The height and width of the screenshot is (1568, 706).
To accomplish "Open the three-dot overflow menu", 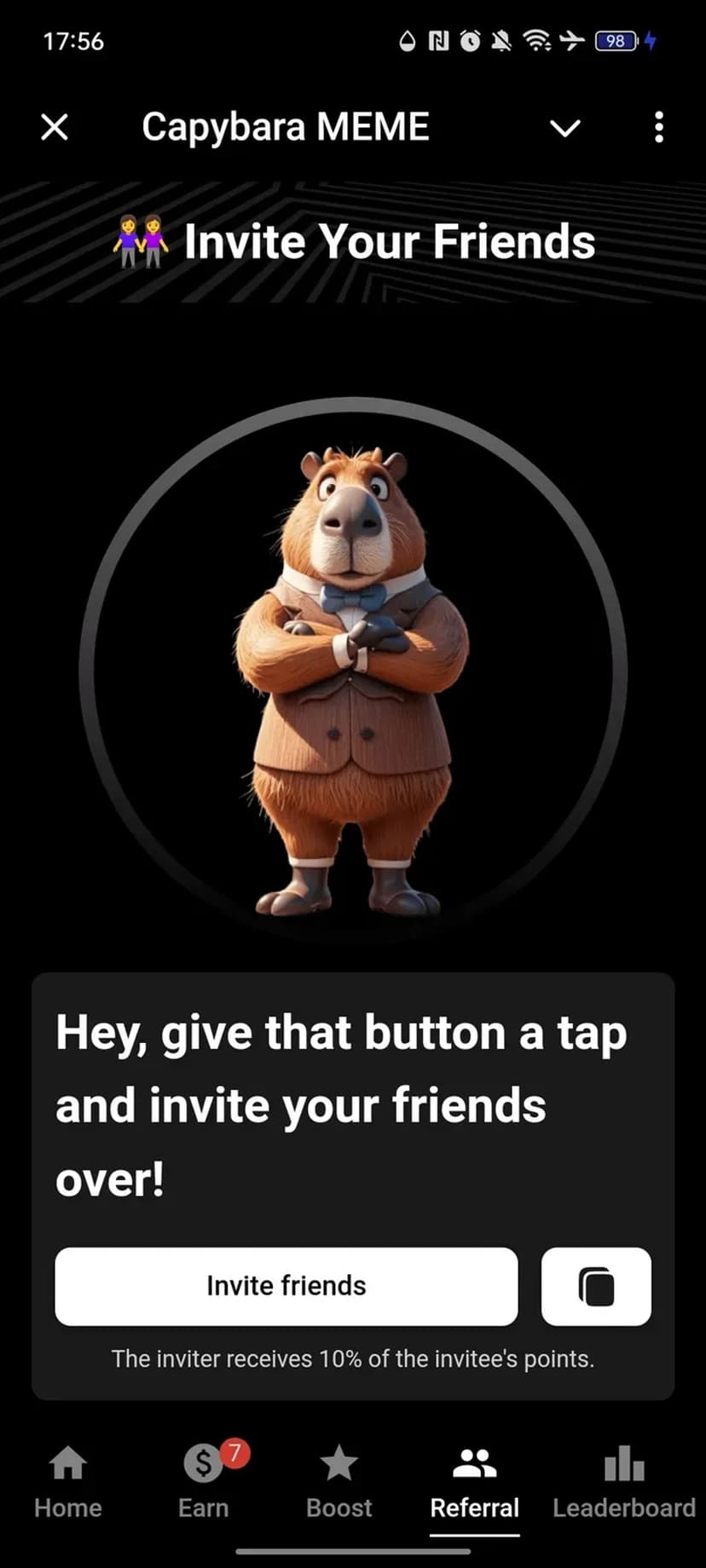I will [658, 128].
